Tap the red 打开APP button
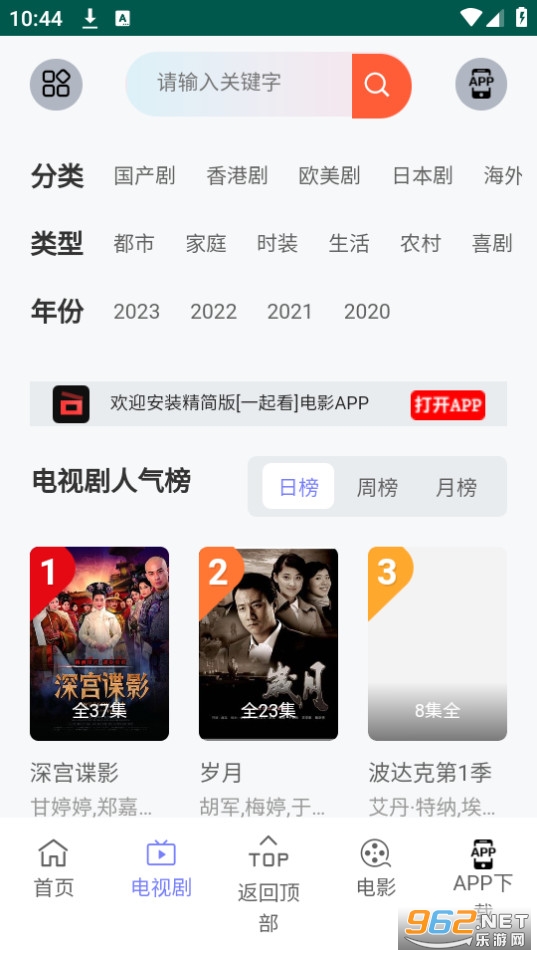 click(448, 405)
